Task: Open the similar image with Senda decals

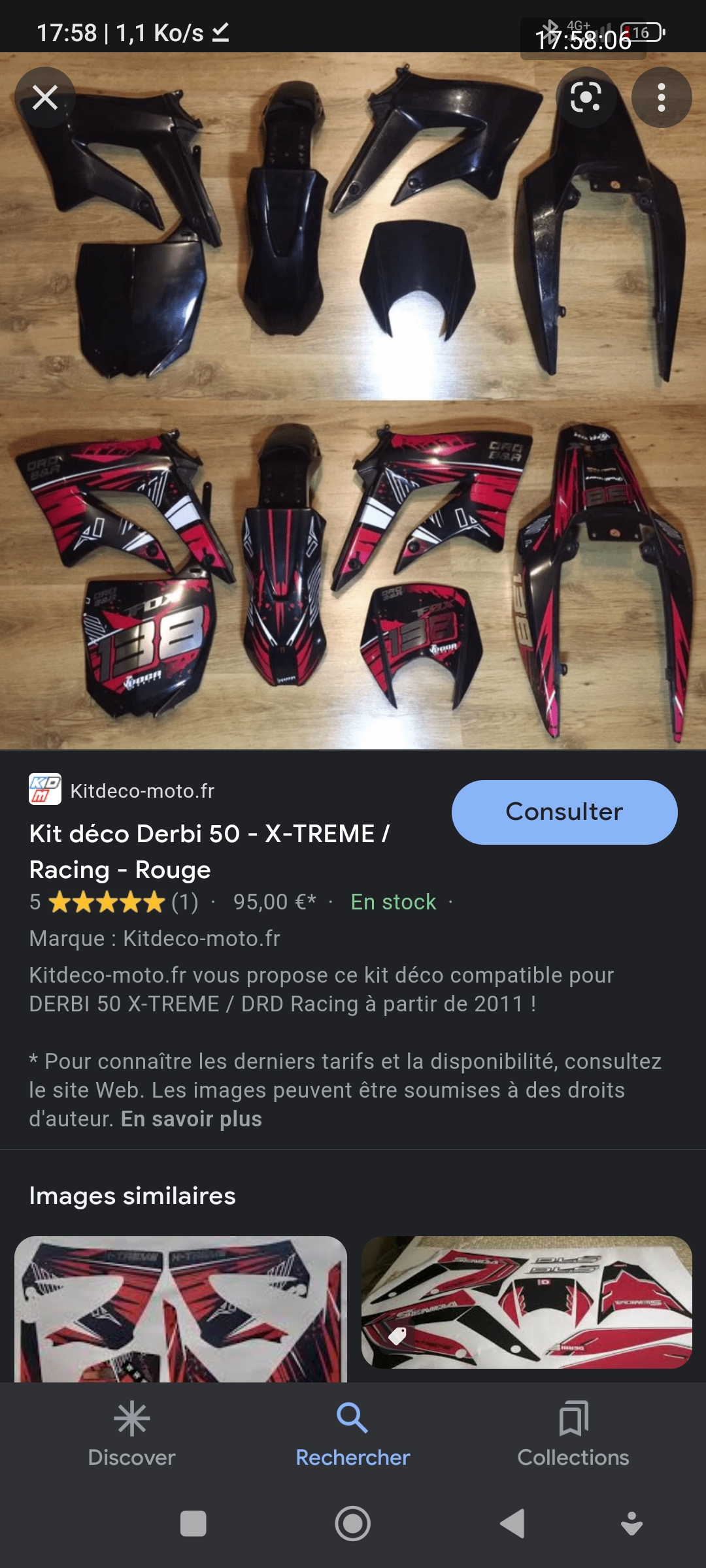Action: (526, 1302)
